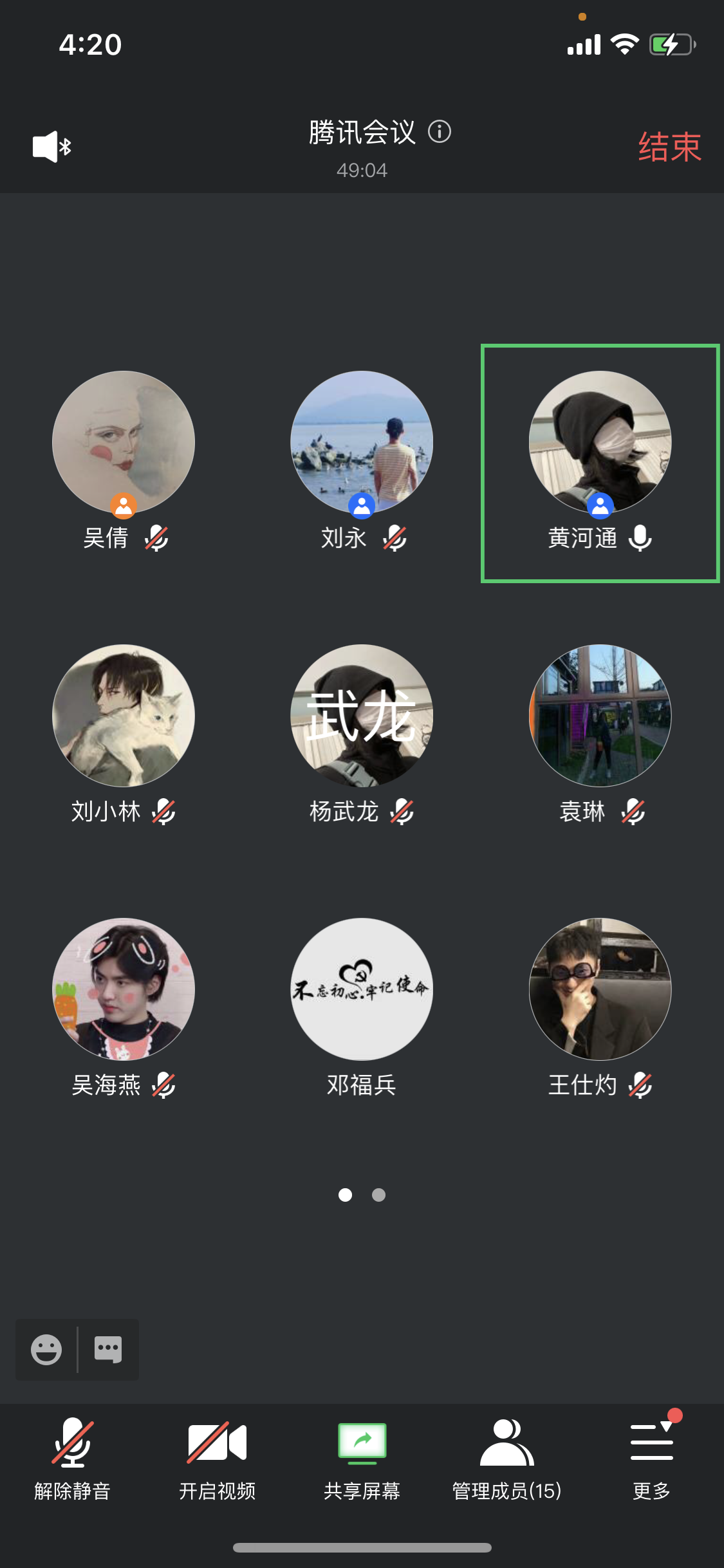This screenshot has width=724, height=1568.
Task: Open meeting info next to 腾讯会议
Action: point(440,132)
